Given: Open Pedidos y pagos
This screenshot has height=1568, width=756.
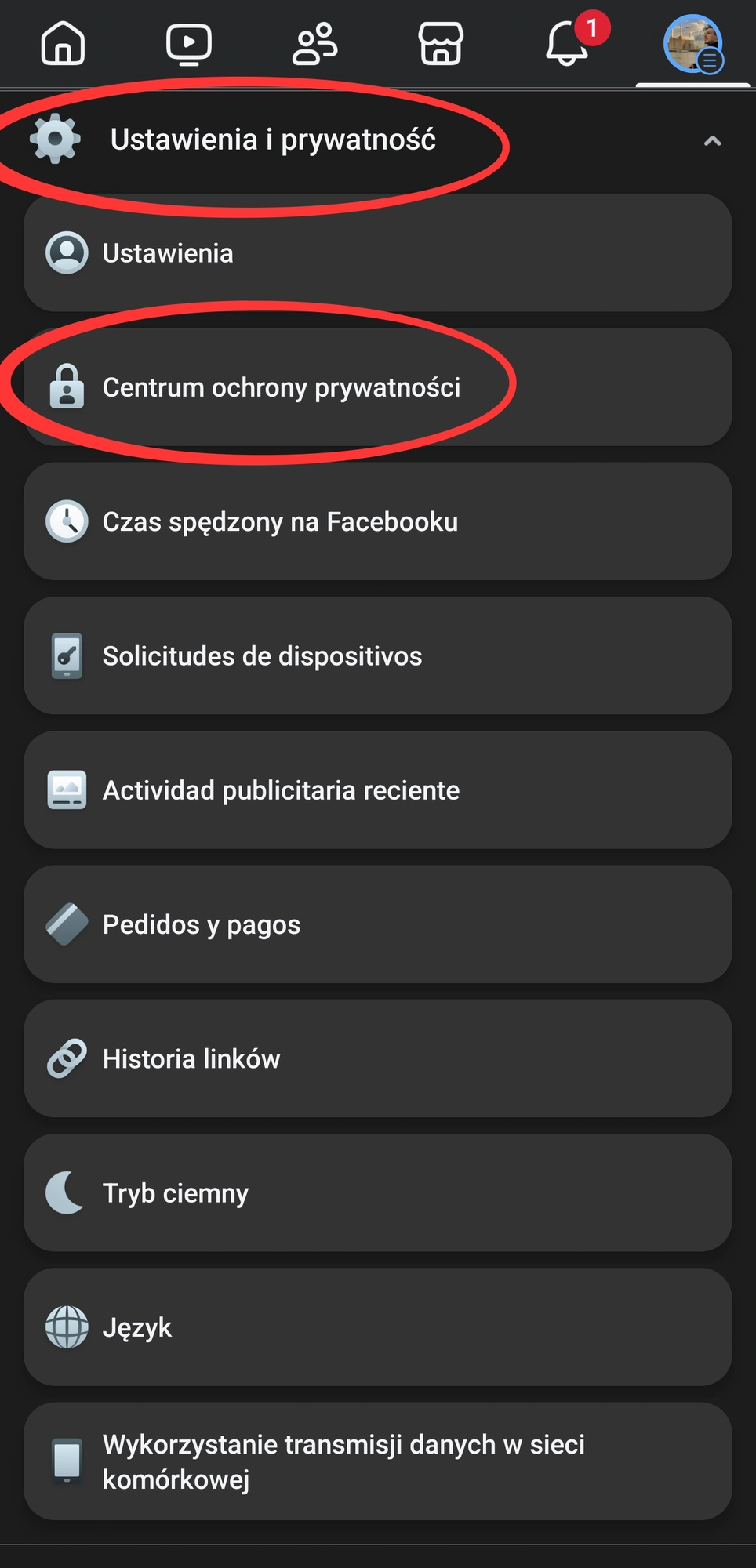Looking at the screenshot, I should click(x=377, y=924).
